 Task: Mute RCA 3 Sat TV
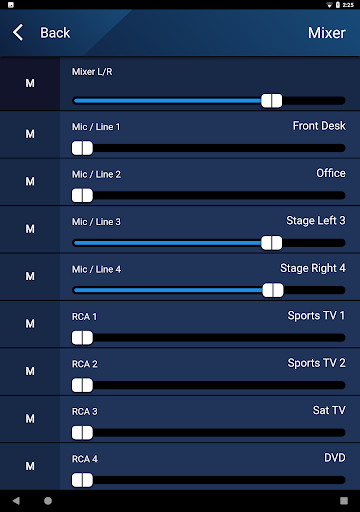[x=30, y=419]
